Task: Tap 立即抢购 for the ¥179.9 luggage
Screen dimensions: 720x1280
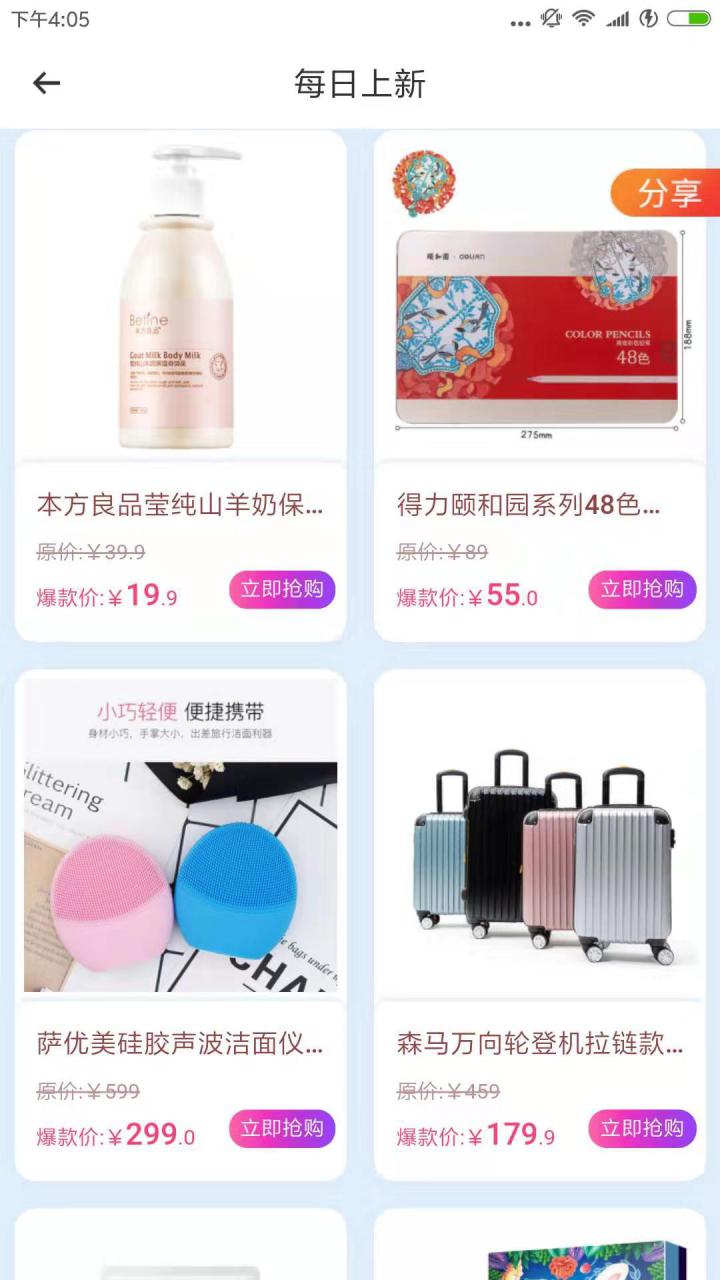Action: pos(642,1129)
